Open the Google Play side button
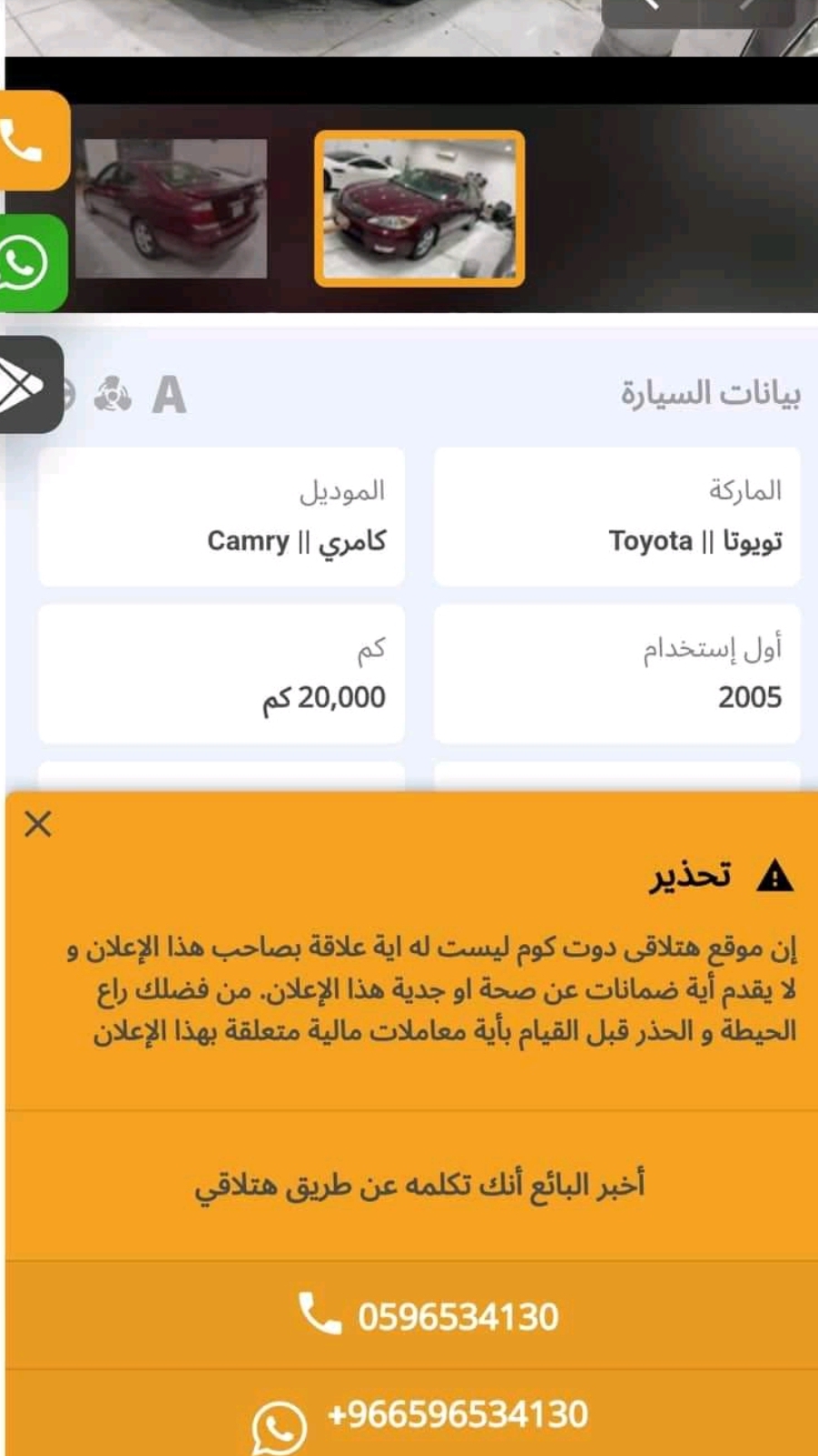Image resolution: width=818 pixels, height=1456 pixels. click(x=30, y=385)
